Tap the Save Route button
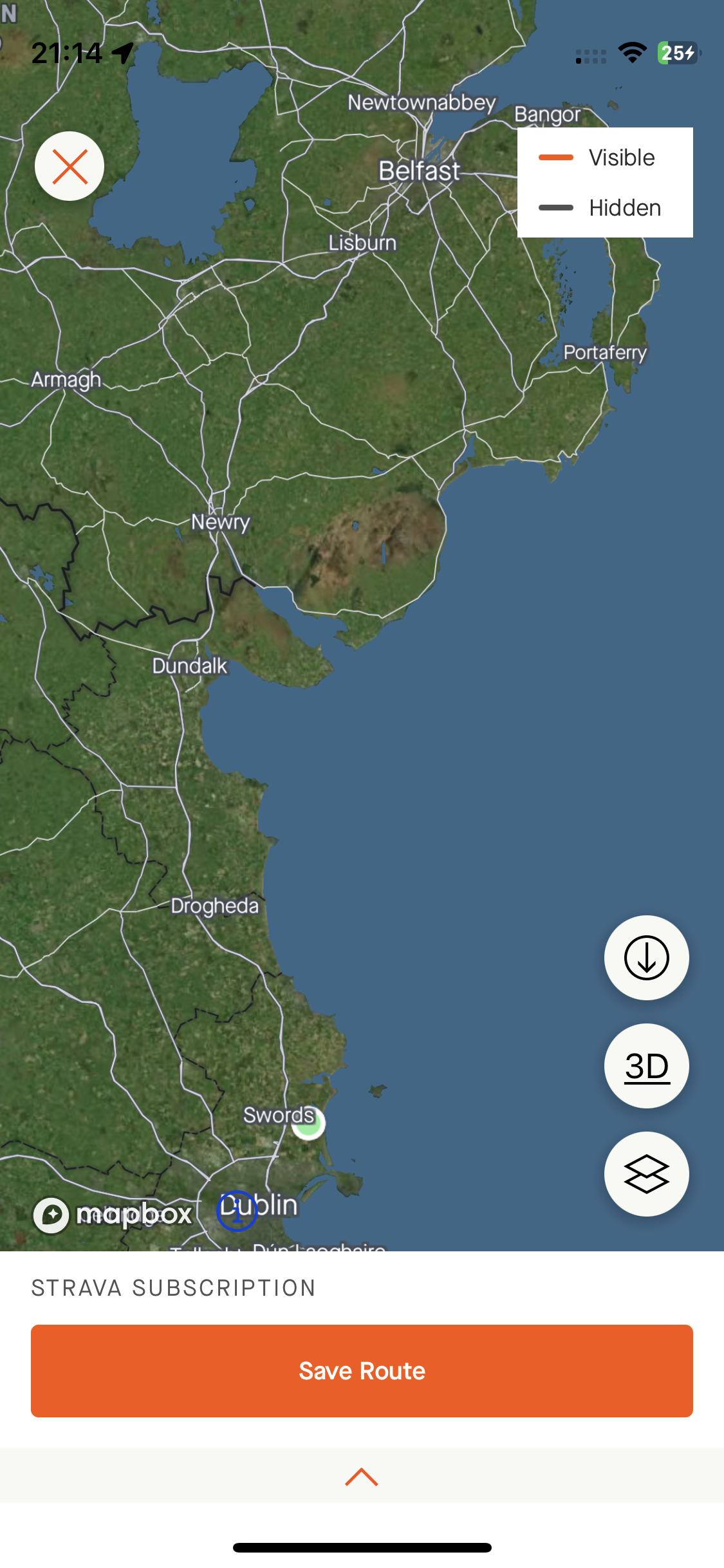 pyautogui.click(x=362, y=1371)
